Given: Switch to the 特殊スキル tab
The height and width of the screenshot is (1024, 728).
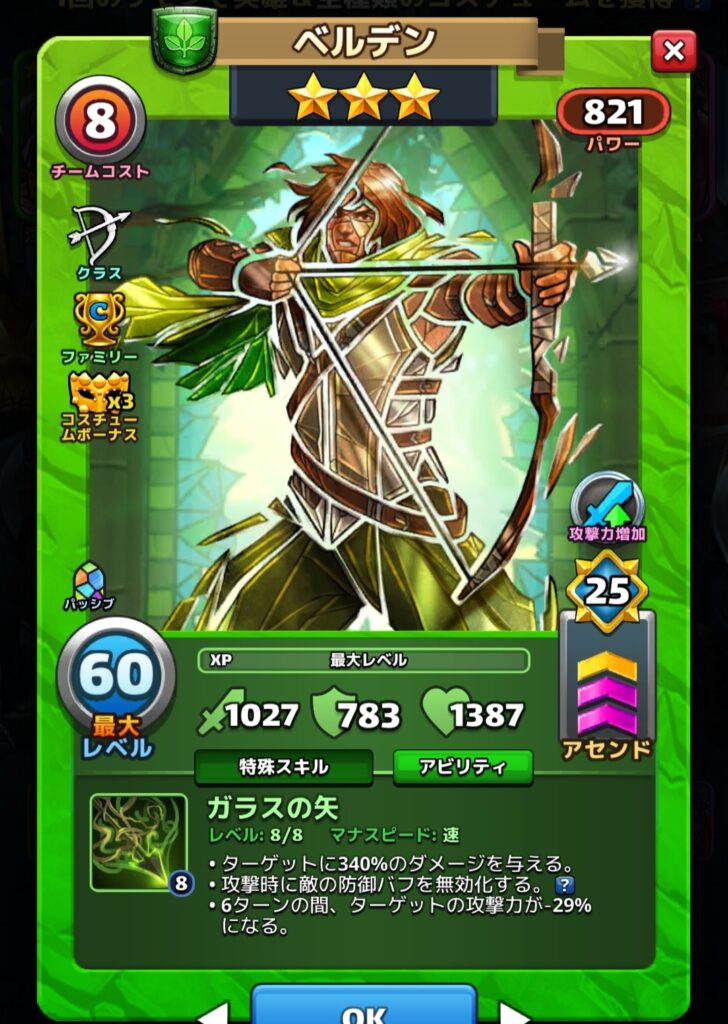Looking at the screenshot, I should (283, 768).
